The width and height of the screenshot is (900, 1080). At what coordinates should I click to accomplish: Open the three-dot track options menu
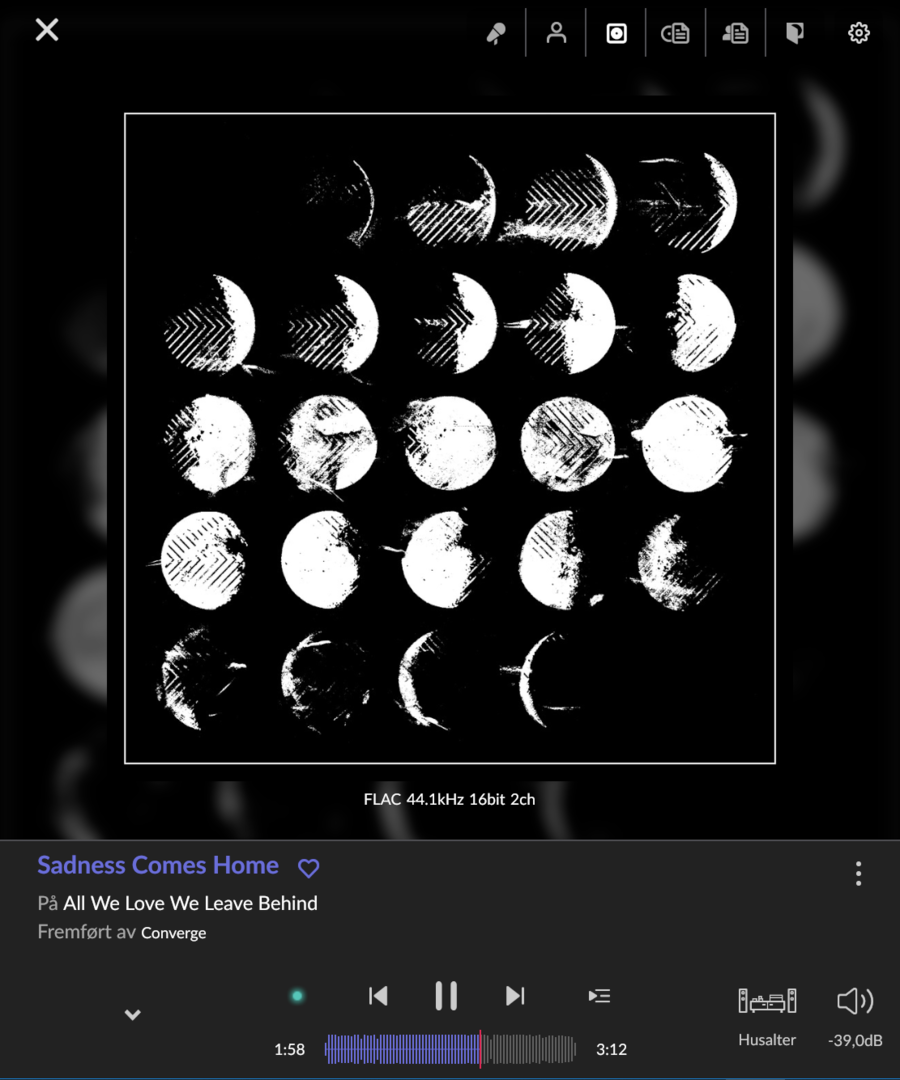(857, 873)
